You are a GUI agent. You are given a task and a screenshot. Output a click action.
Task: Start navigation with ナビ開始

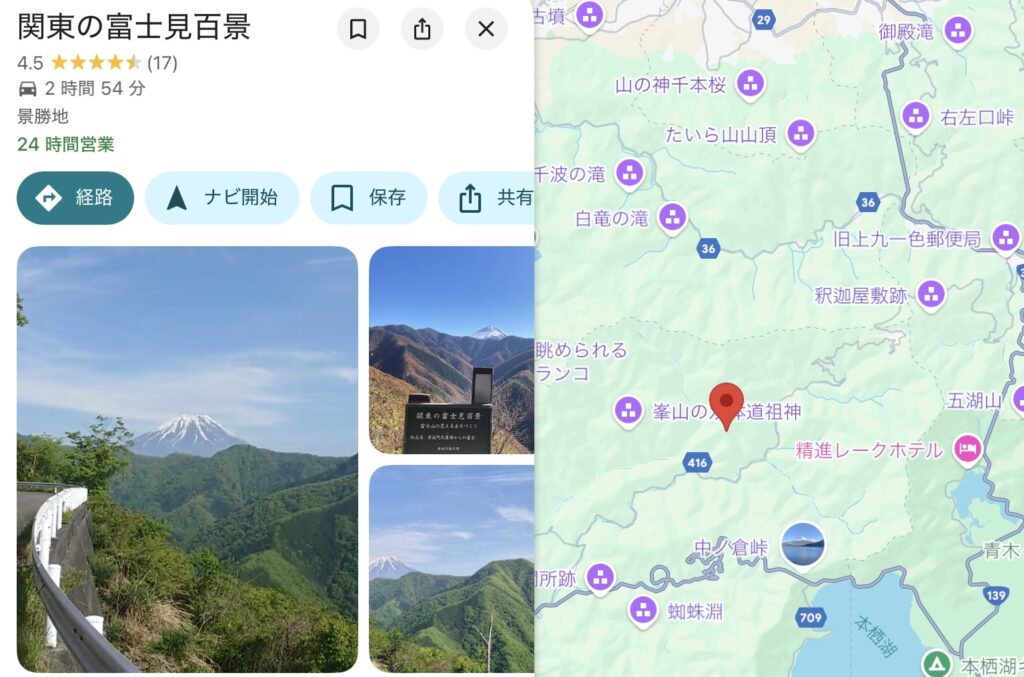click(222, 198)
